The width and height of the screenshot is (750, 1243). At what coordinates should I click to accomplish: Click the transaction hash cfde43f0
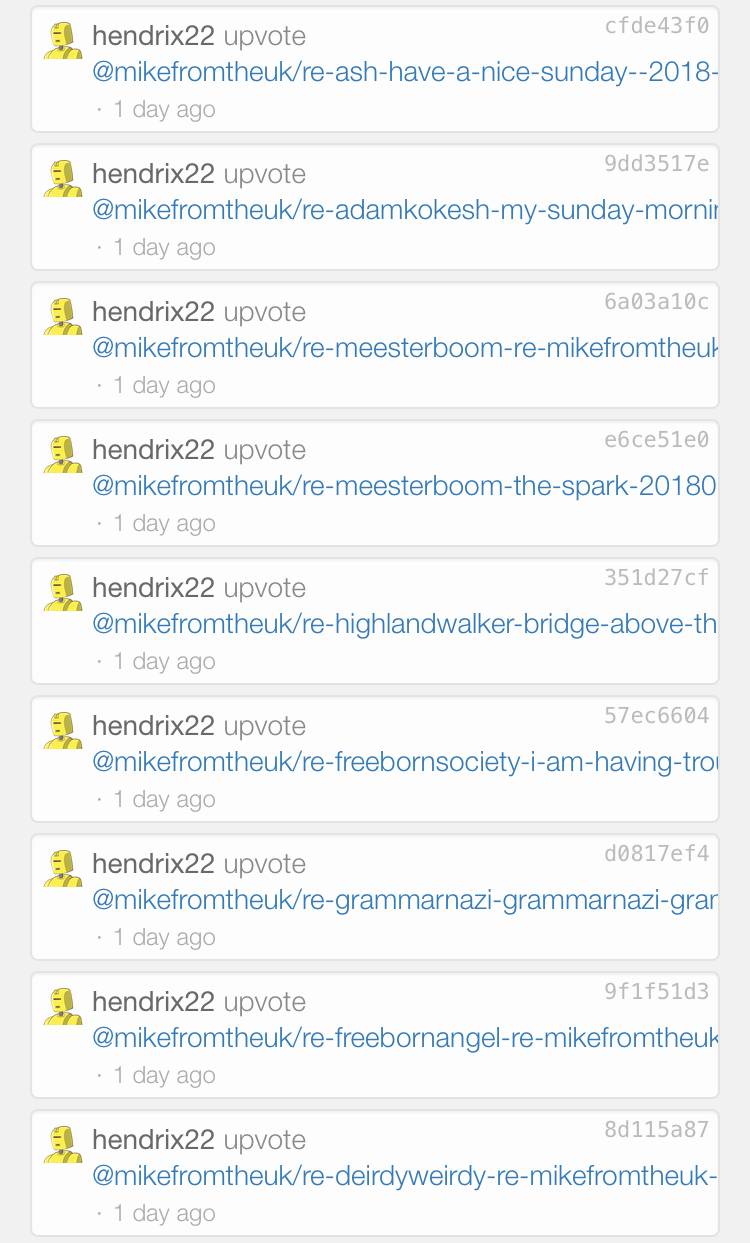click(x=656, y=25)
